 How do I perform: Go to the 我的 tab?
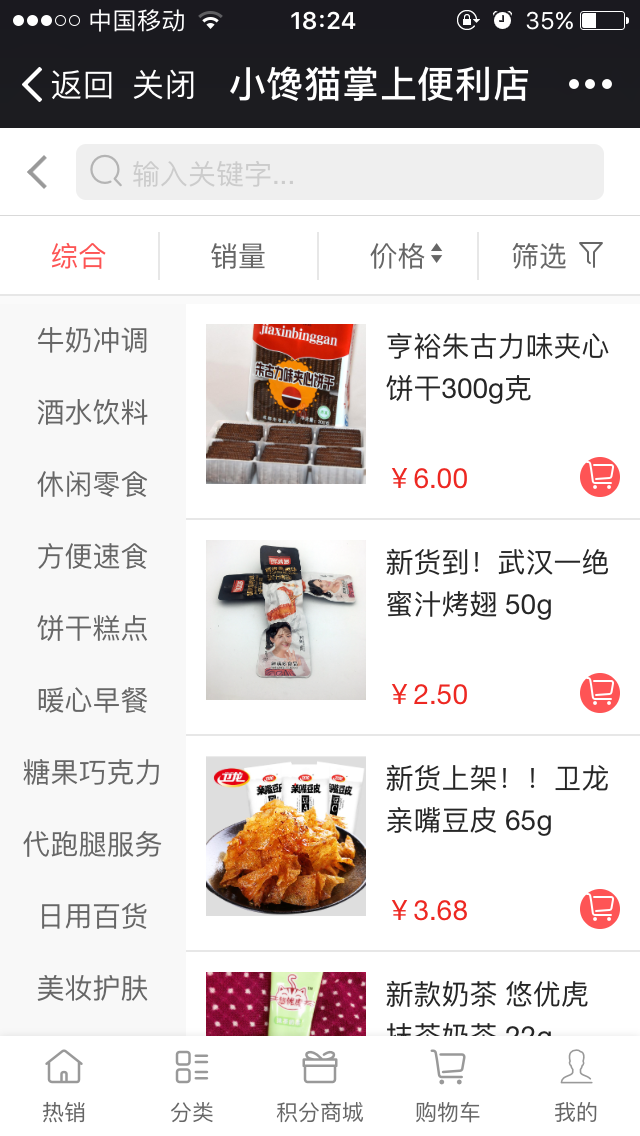click(x=575, y=1086)
